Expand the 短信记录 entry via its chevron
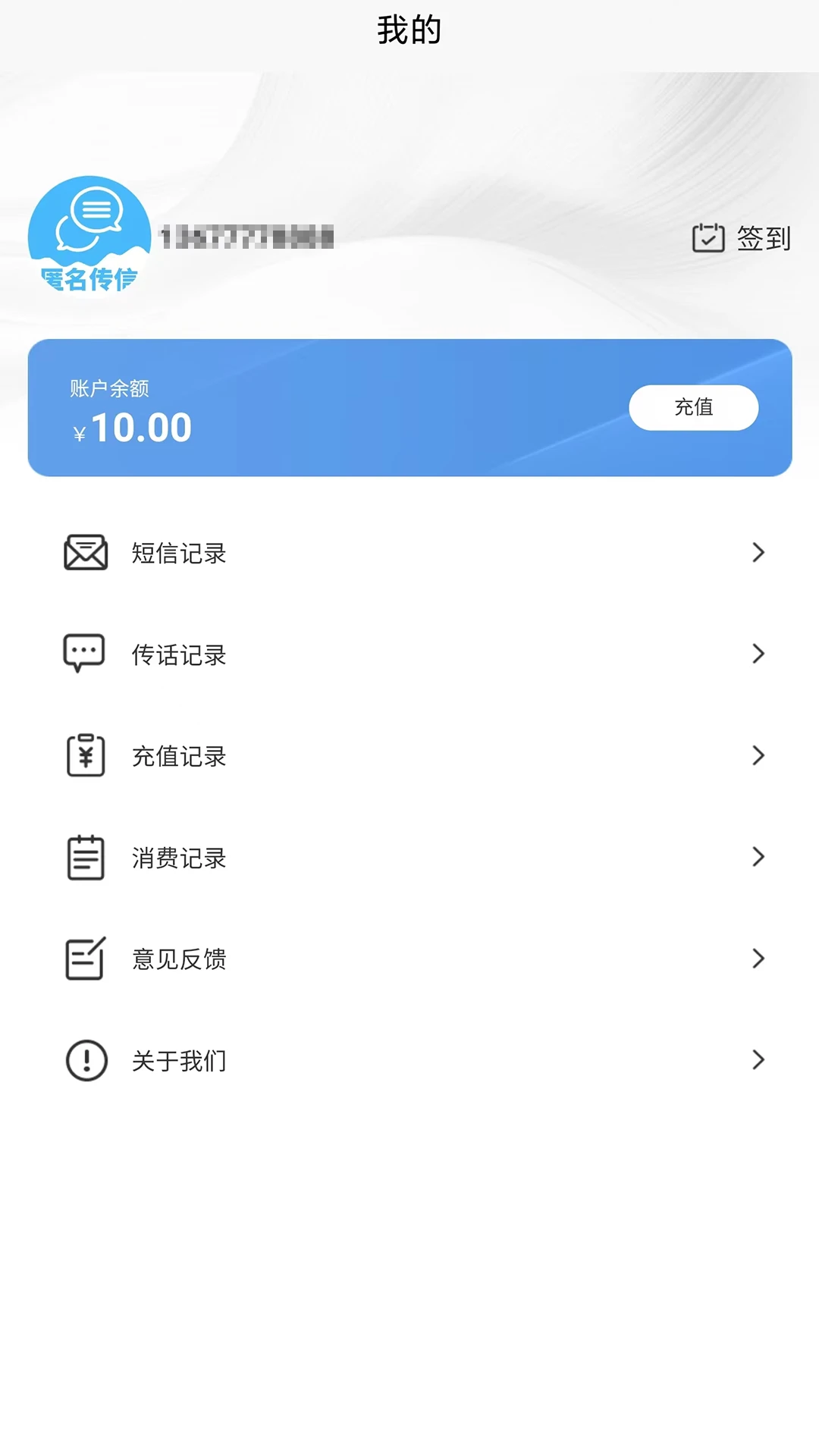 758,552
